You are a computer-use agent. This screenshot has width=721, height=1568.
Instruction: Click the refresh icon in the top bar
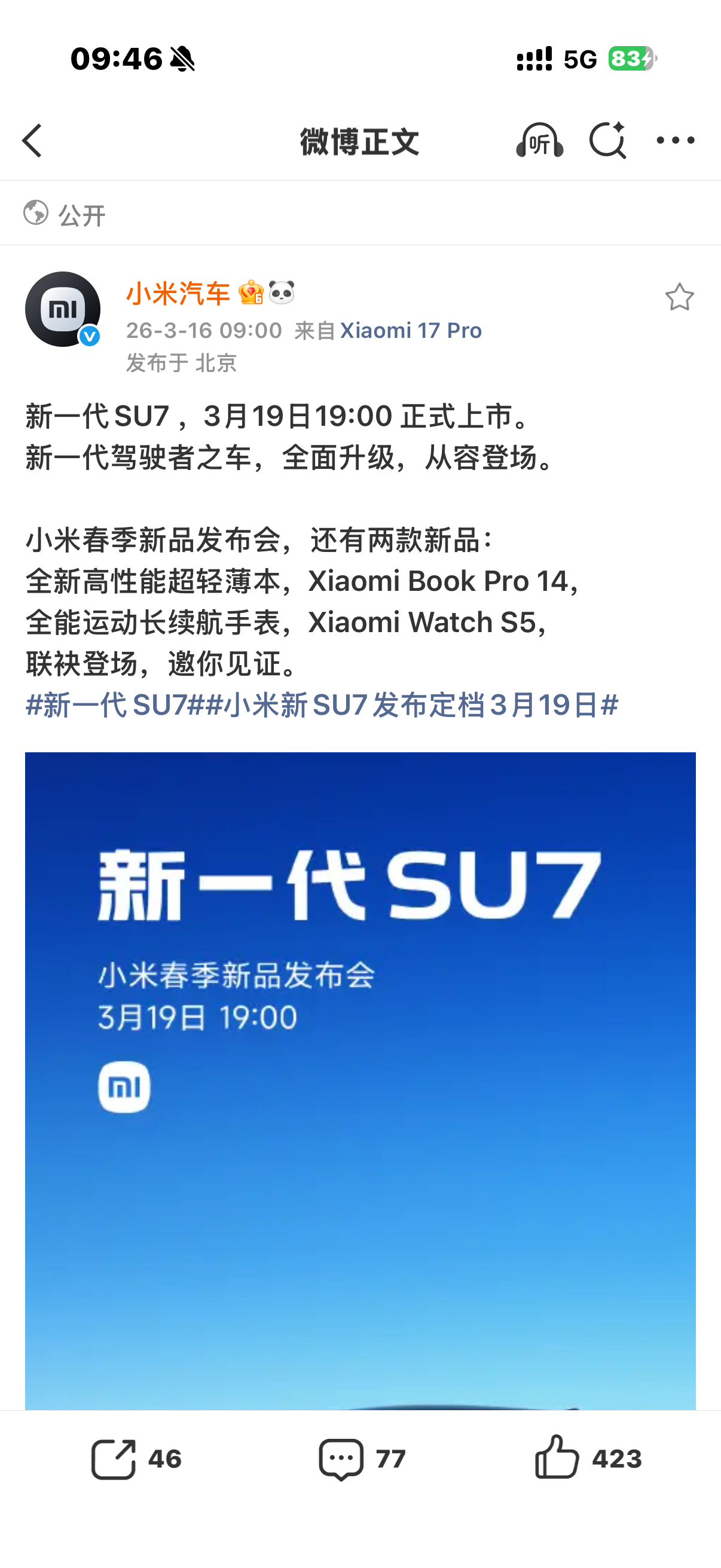tap(608, 141)
